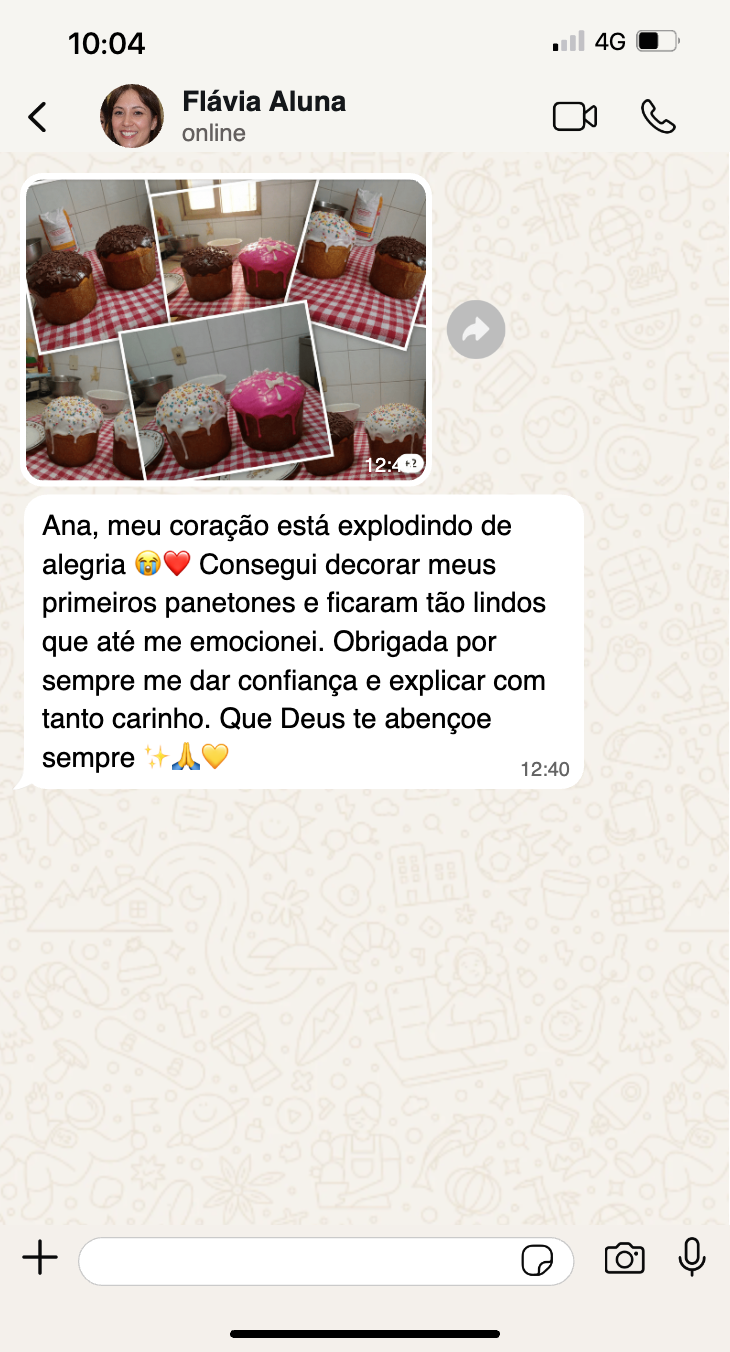This screenshot has height=1352, width=730.
Task: Record a voice message
Action: pos(692,1258)
